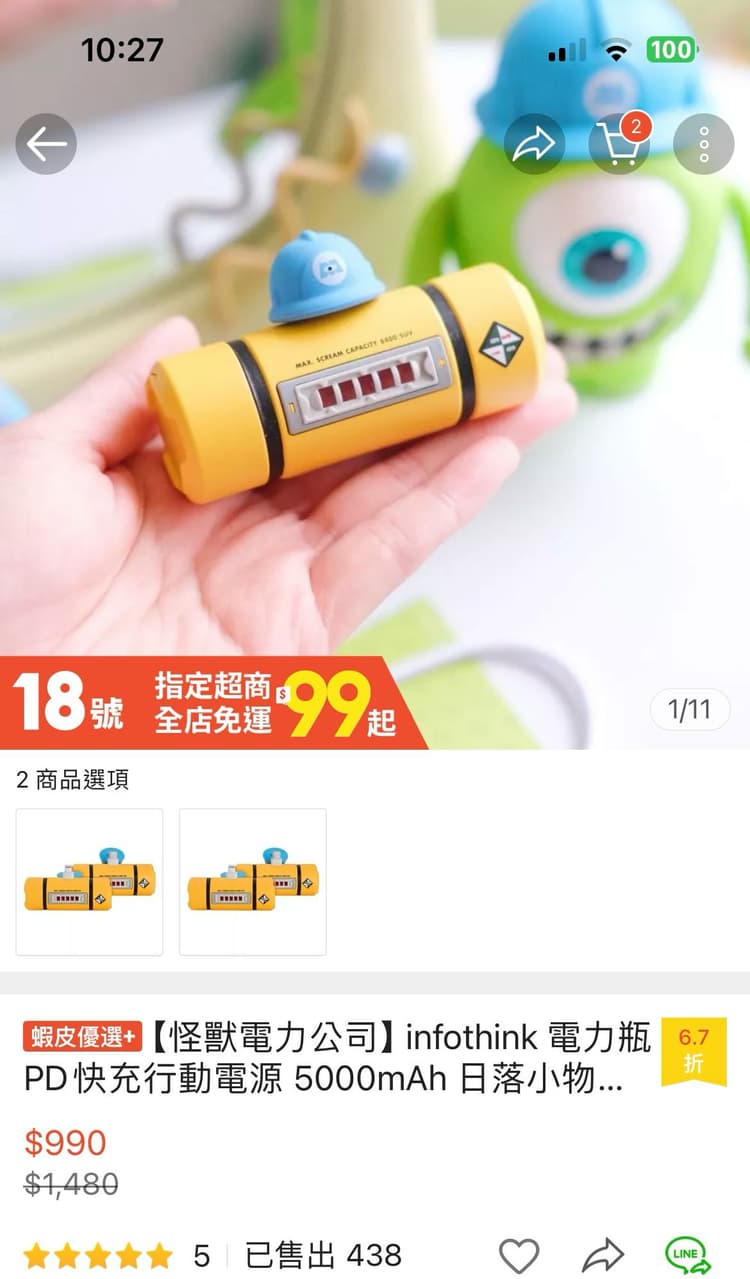Image resolution: width=750 pixels, height=1279 pixels.
Task: Tap the 1/11 image counter
Action: pyautogui.click(x=689, y=709)
